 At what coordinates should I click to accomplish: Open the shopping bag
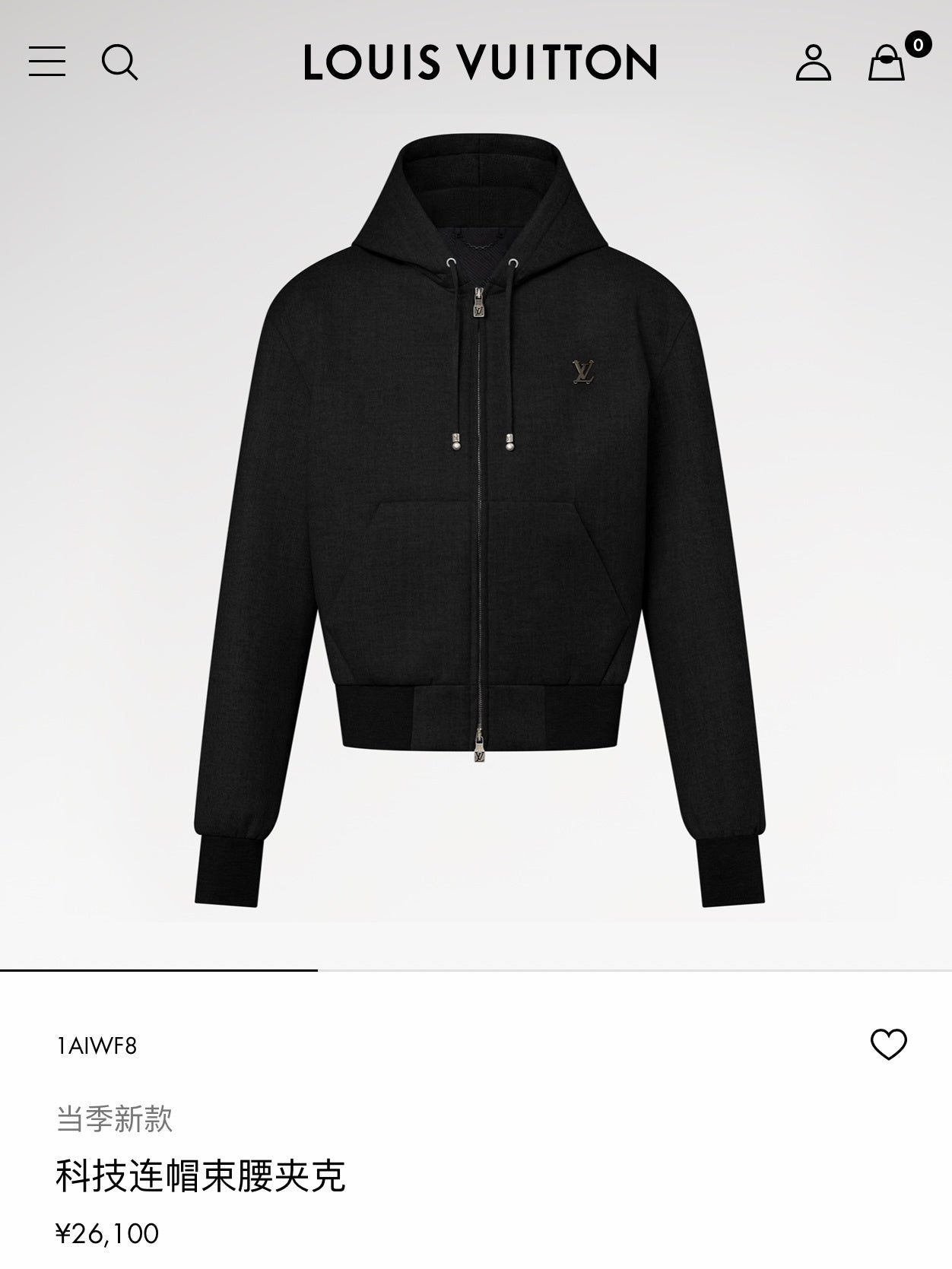click(x=888, y=65)
